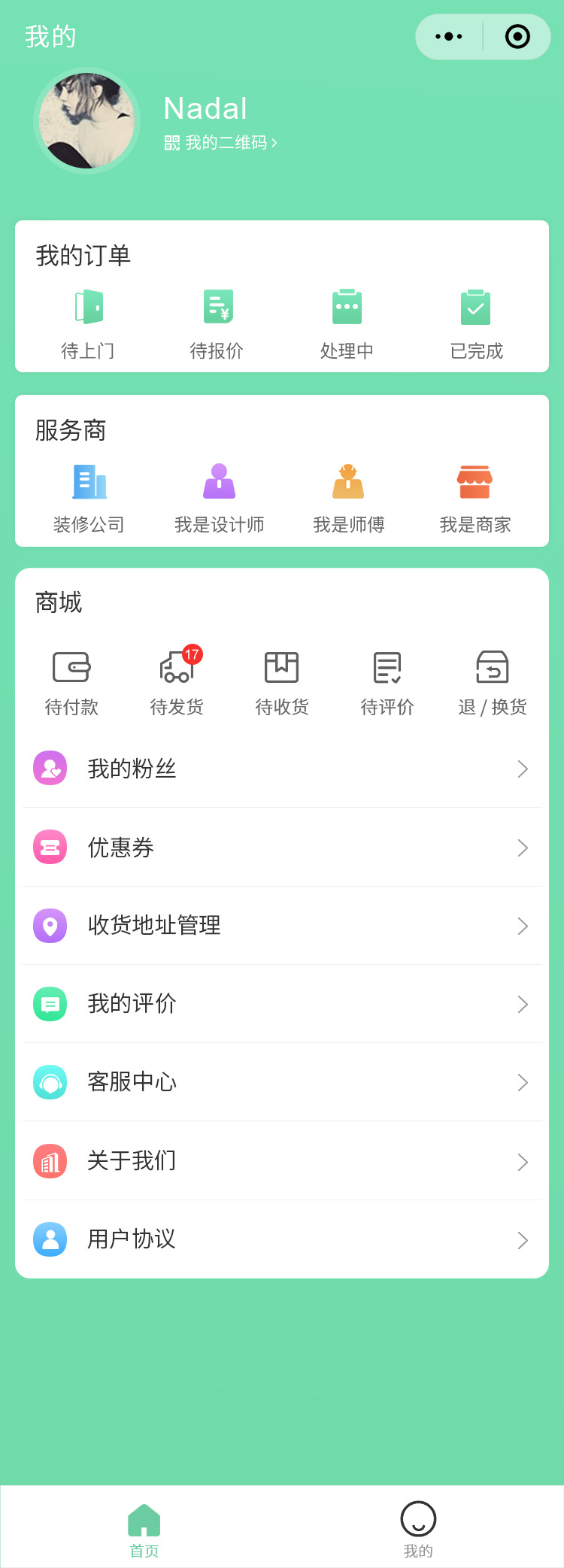Open 优惠券 coupons row

tap(282, 848)
